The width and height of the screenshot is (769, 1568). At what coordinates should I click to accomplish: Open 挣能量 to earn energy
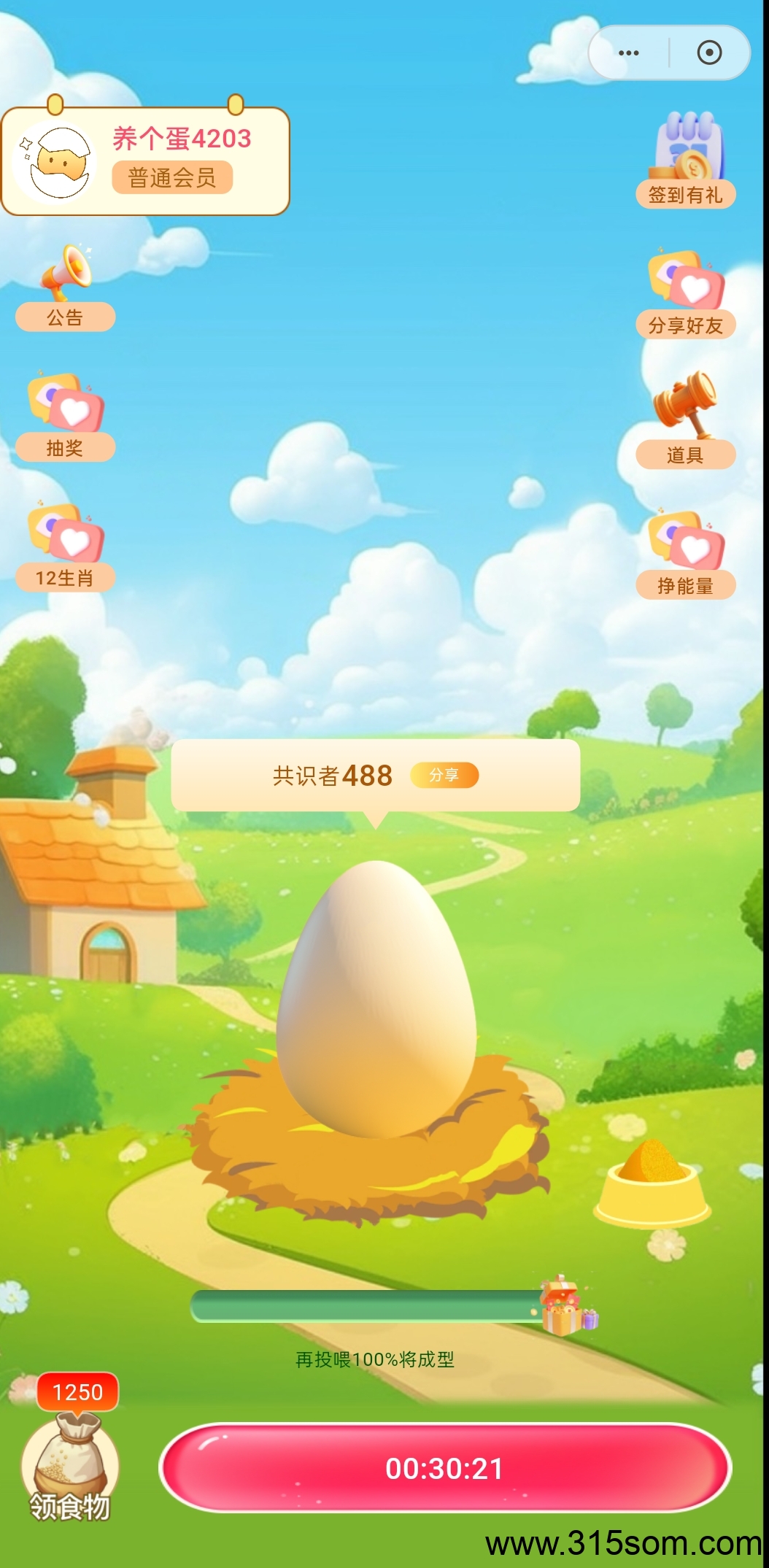pyautogui.click(x=685, y=556)
